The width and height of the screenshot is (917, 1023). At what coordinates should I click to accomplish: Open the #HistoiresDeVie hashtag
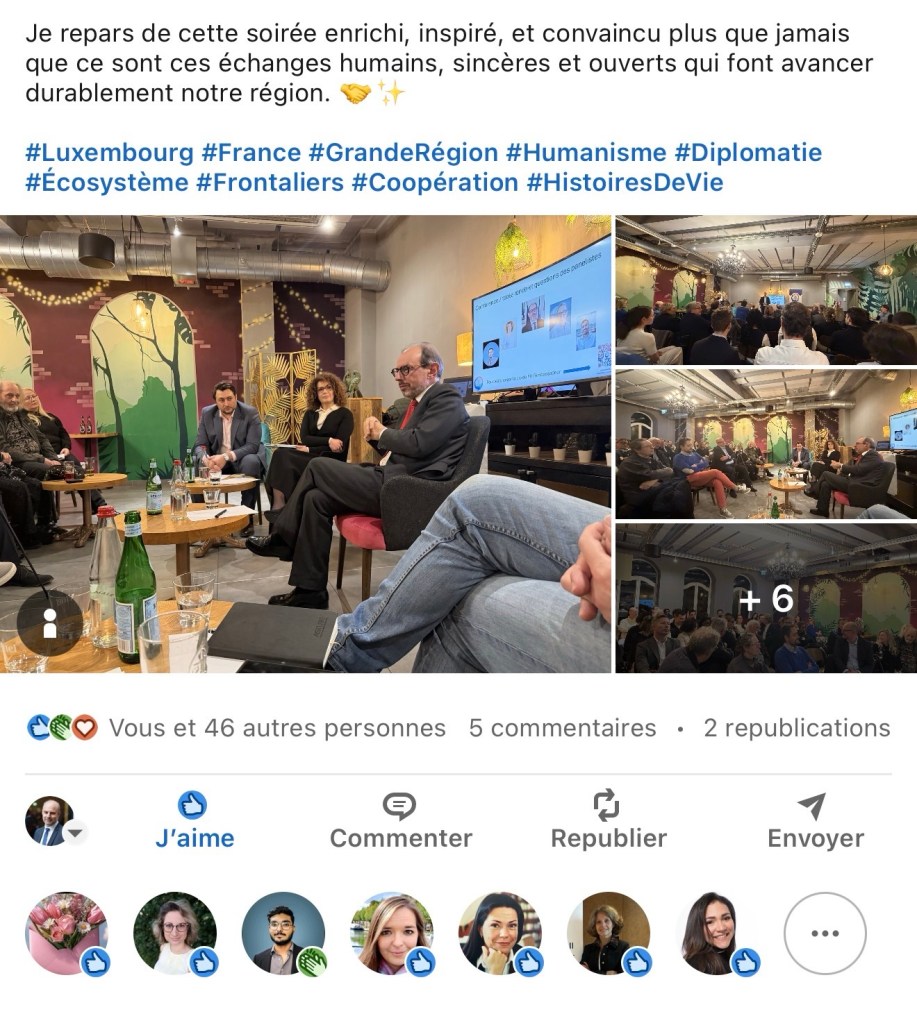tap(625, 183)
